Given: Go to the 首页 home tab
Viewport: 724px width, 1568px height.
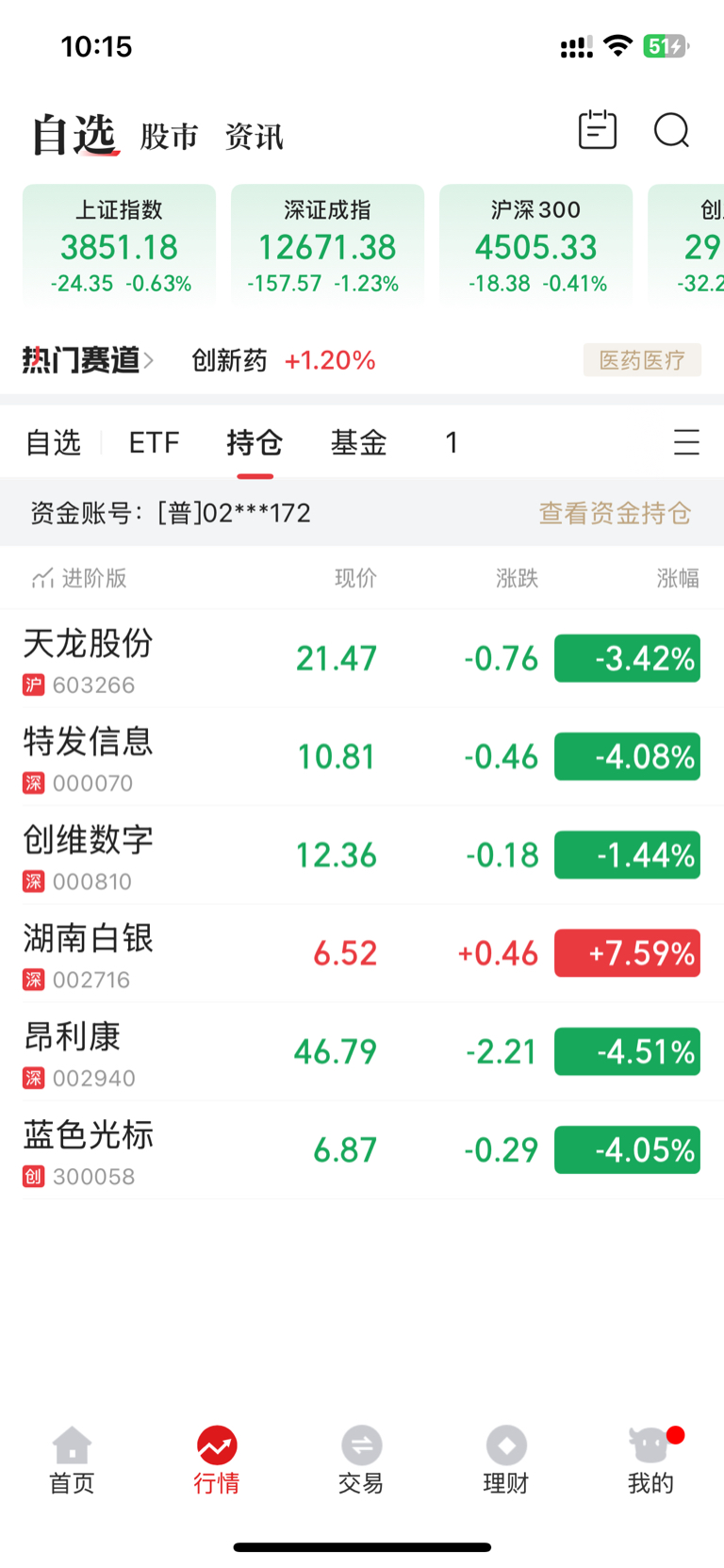Looking at the screenshot, I should pyautogui.click(x=73, y=1461).
